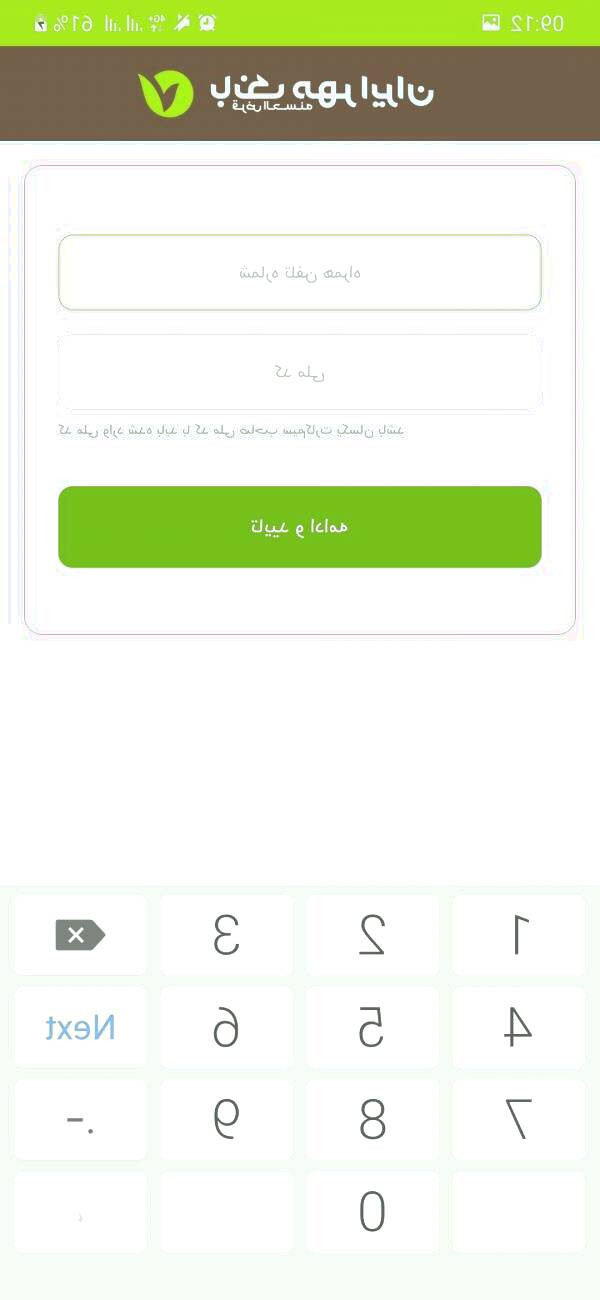This screenshot has width=600, height=1300.
Task: Enter digit 1 on the keypad
Action: pos(518,936)
